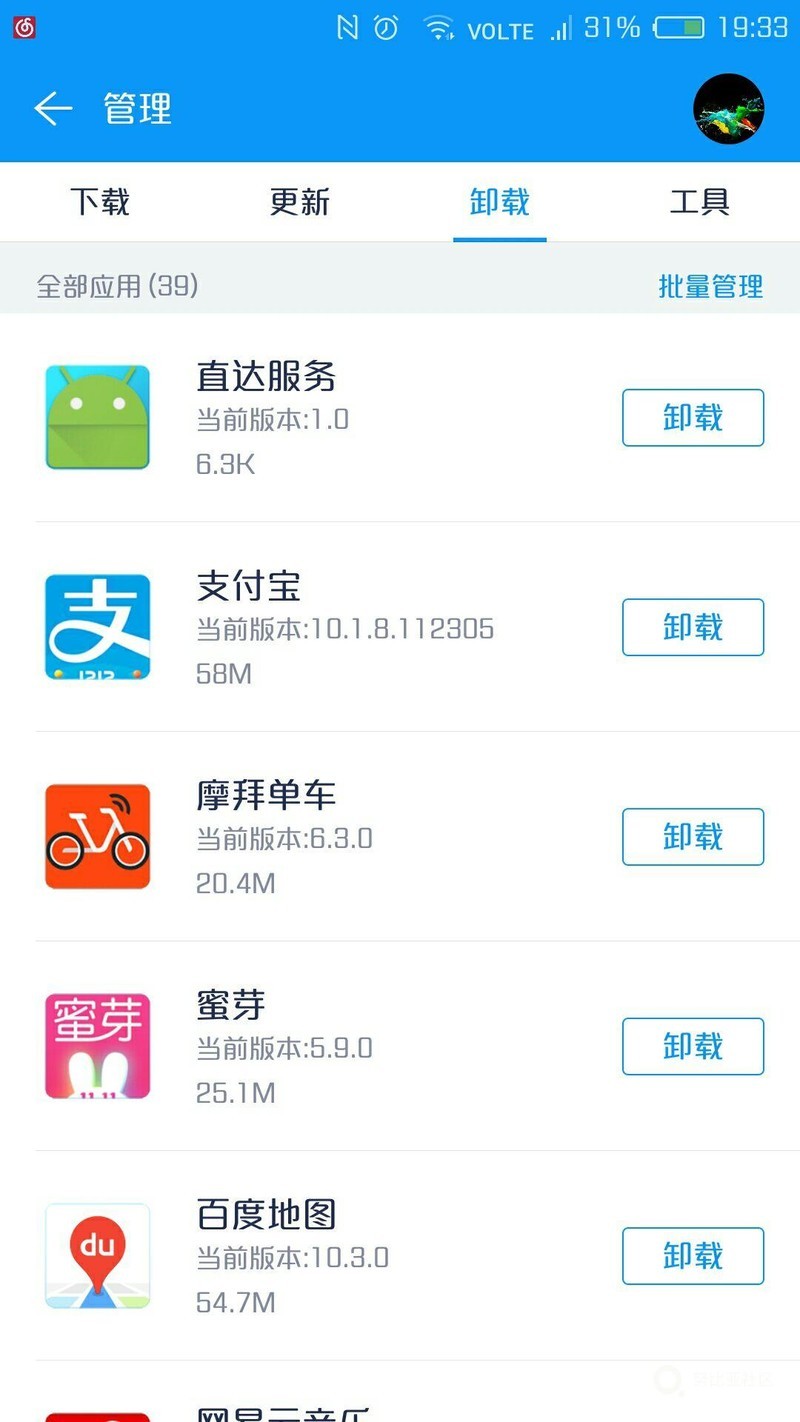
Task: Open the 支付宝 (Alipay) app icon
Action: coord(96,626)
